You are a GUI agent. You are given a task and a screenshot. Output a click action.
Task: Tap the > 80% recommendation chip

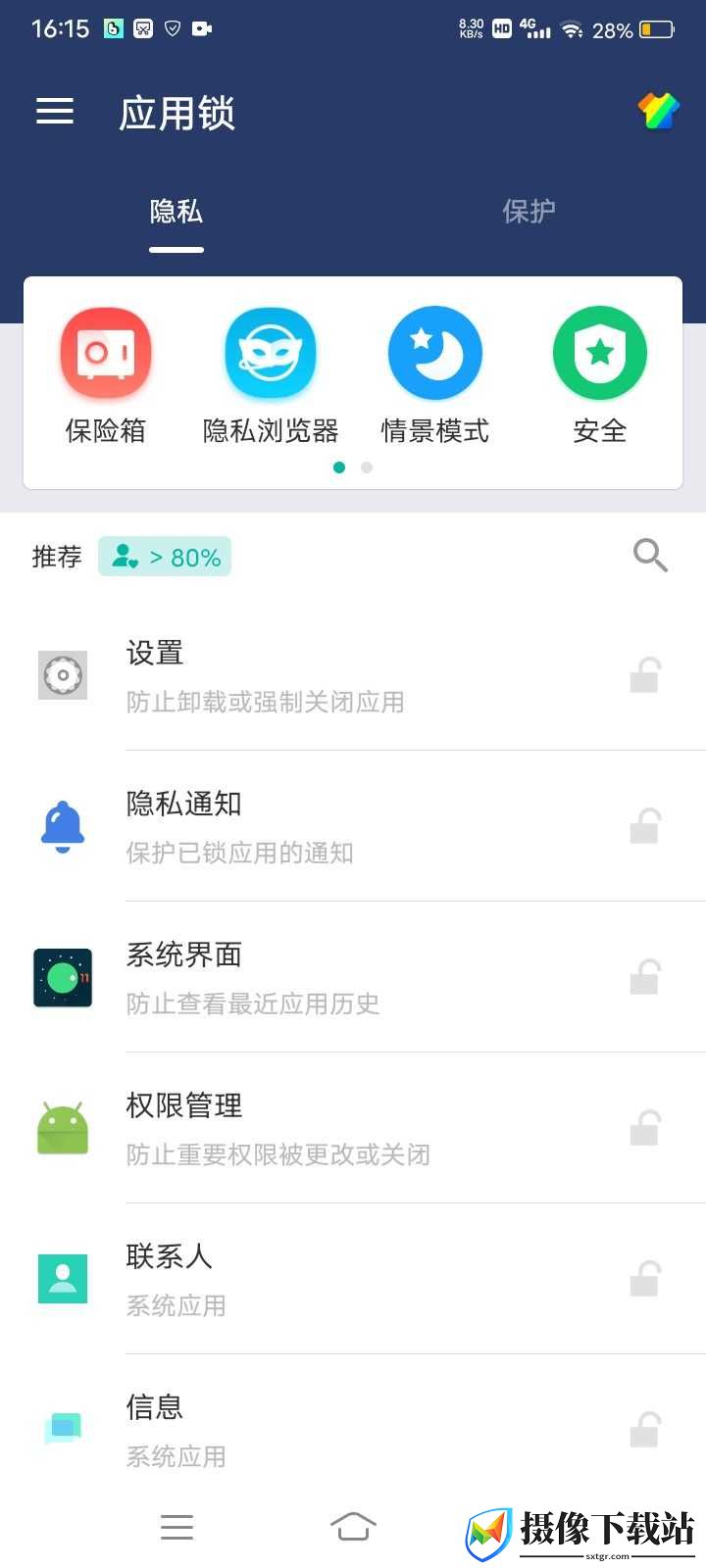(165, 557)
